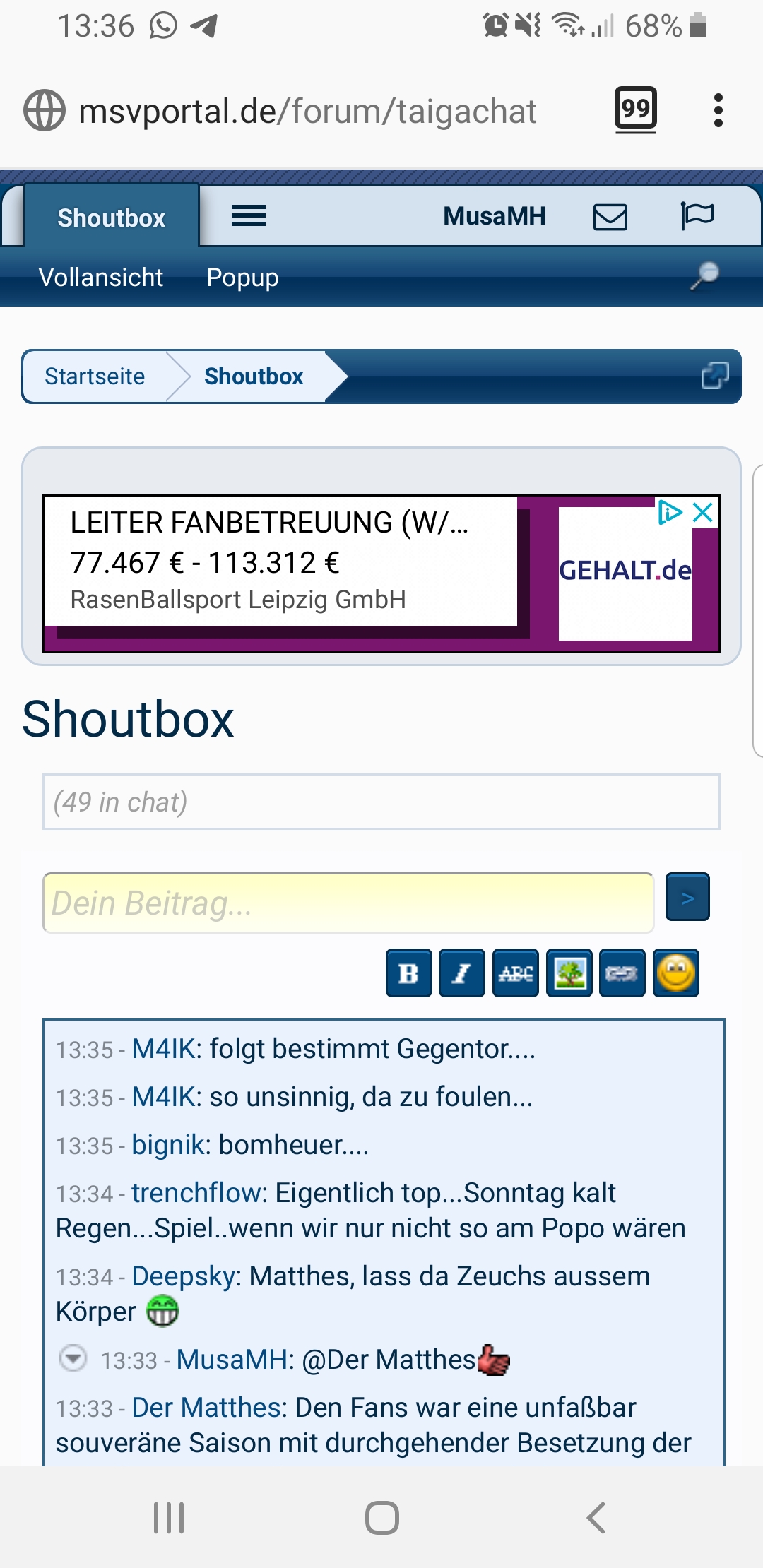The height and width of the screenshot is (1568, 763).
Task: Open the Shoutbox in Popup
Action: pyautogui.click(x=242, y=278)
